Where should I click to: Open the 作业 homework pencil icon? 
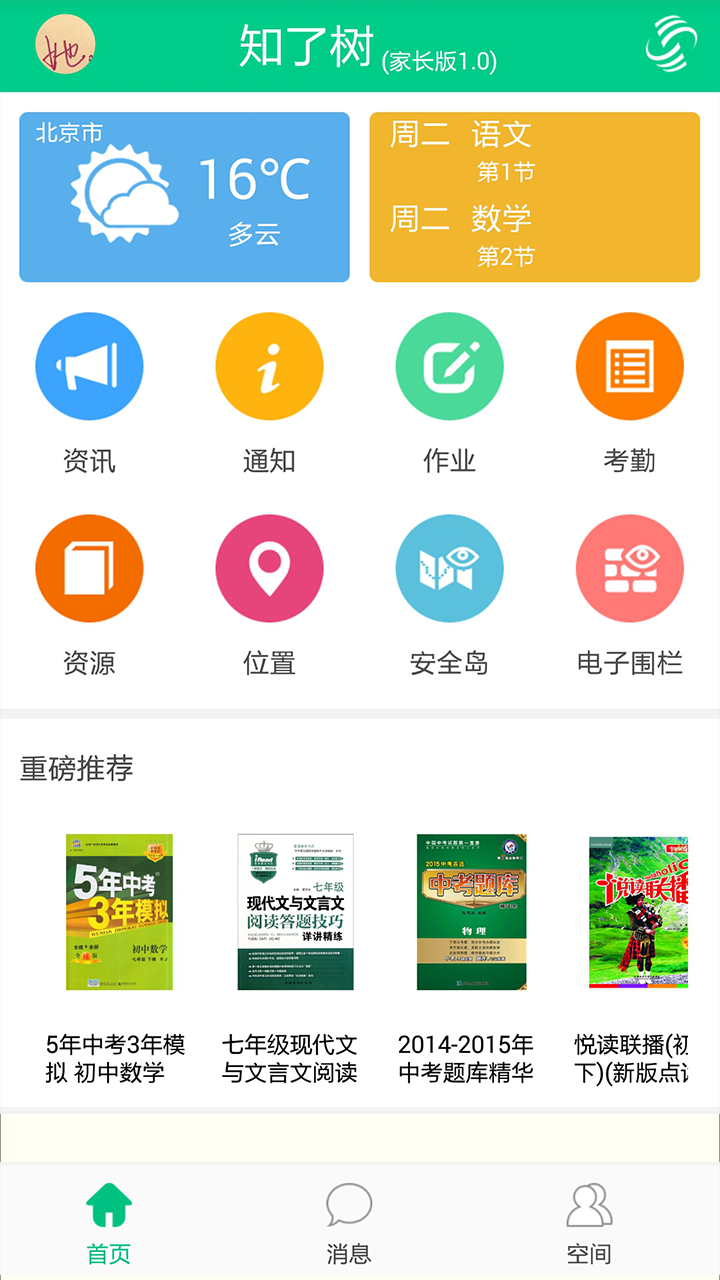[449, 365]
